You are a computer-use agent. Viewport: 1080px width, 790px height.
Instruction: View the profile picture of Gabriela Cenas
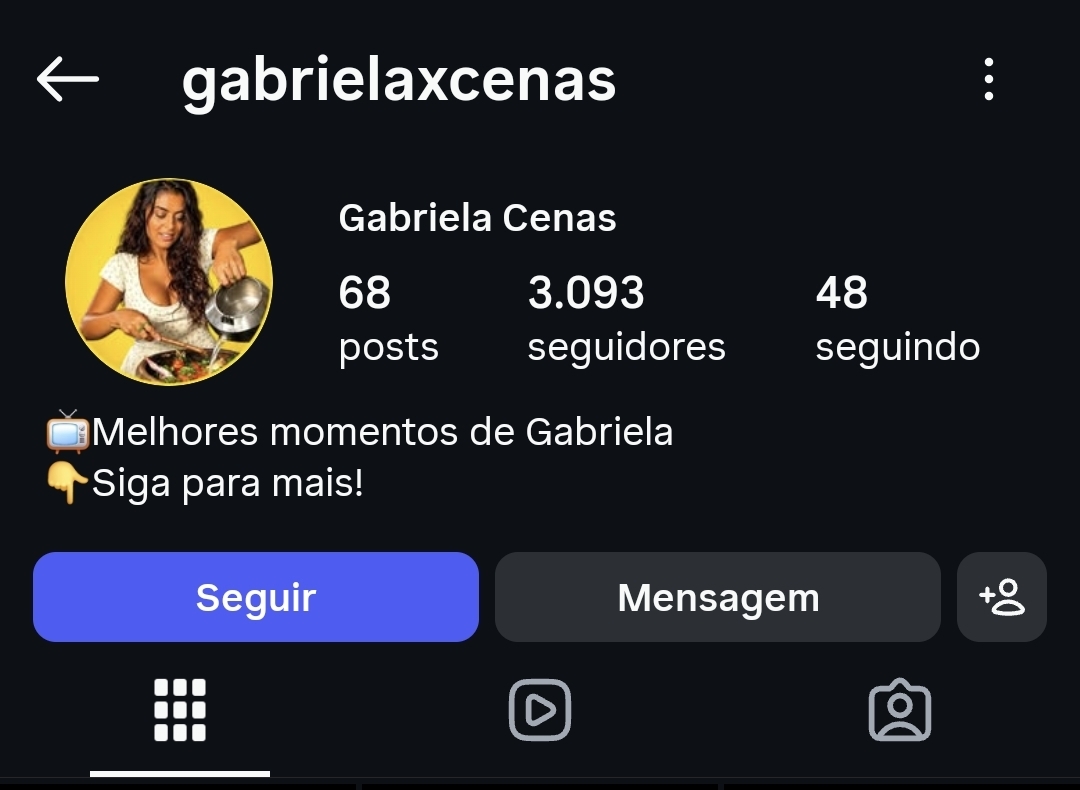pyautogui.click(x=169, y=282)
